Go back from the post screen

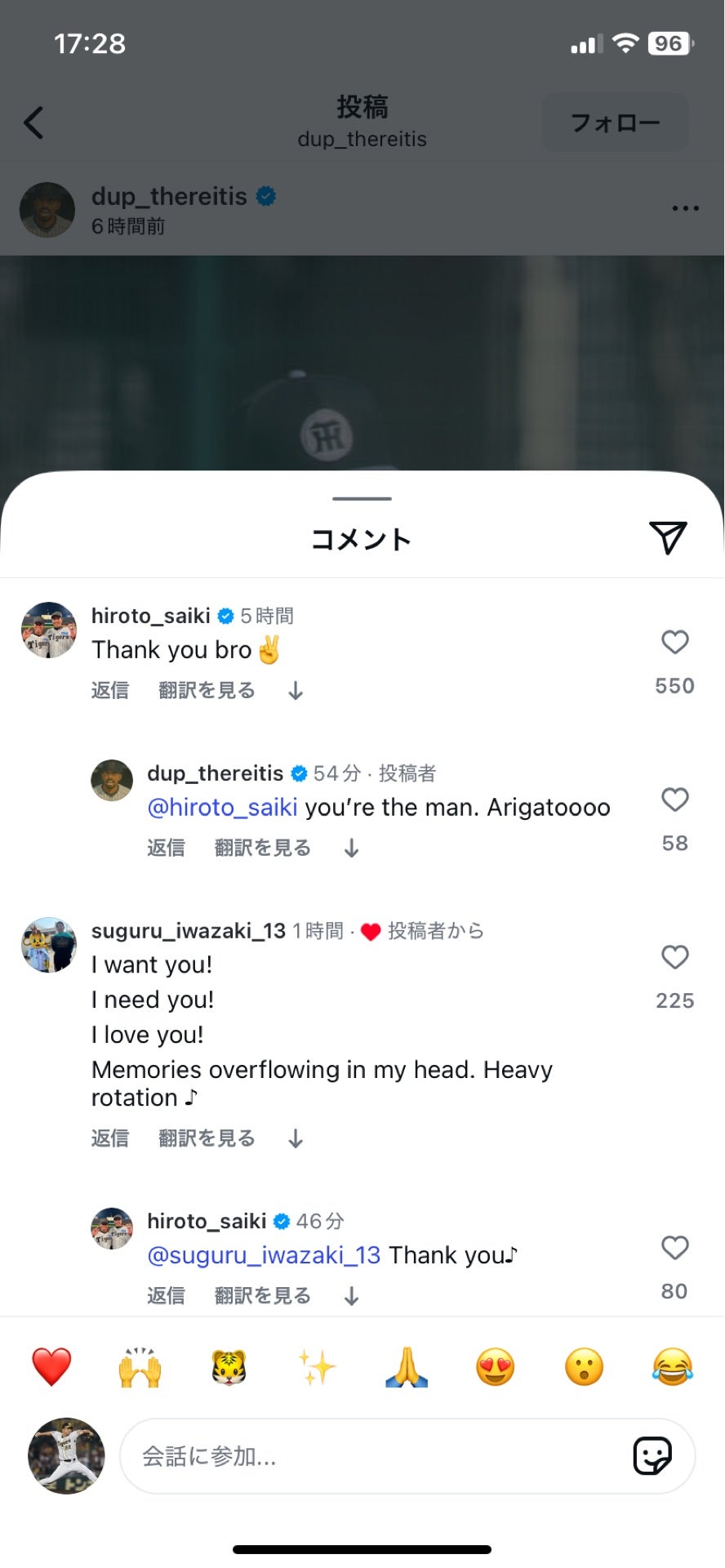[34, 123]
